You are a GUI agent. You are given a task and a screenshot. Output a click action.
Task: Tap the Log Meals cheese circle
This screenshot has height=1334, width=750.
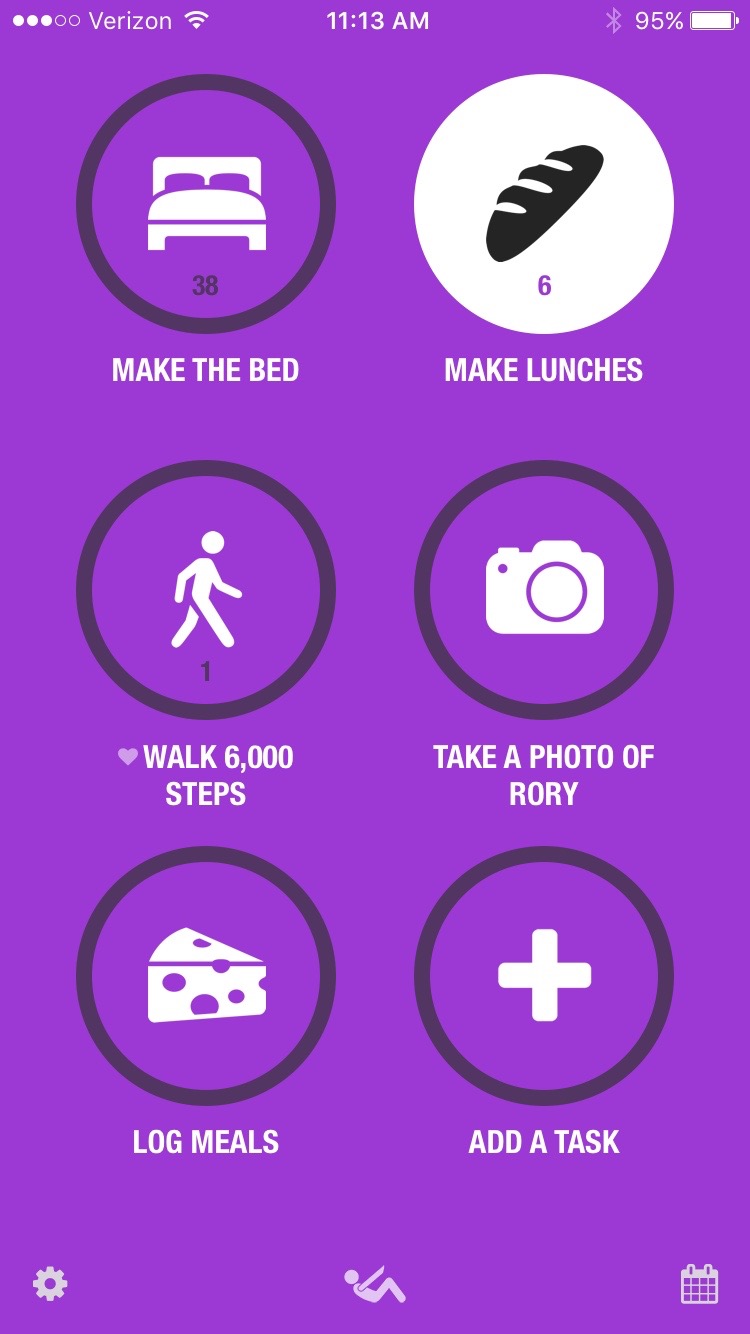coord(206,976)
